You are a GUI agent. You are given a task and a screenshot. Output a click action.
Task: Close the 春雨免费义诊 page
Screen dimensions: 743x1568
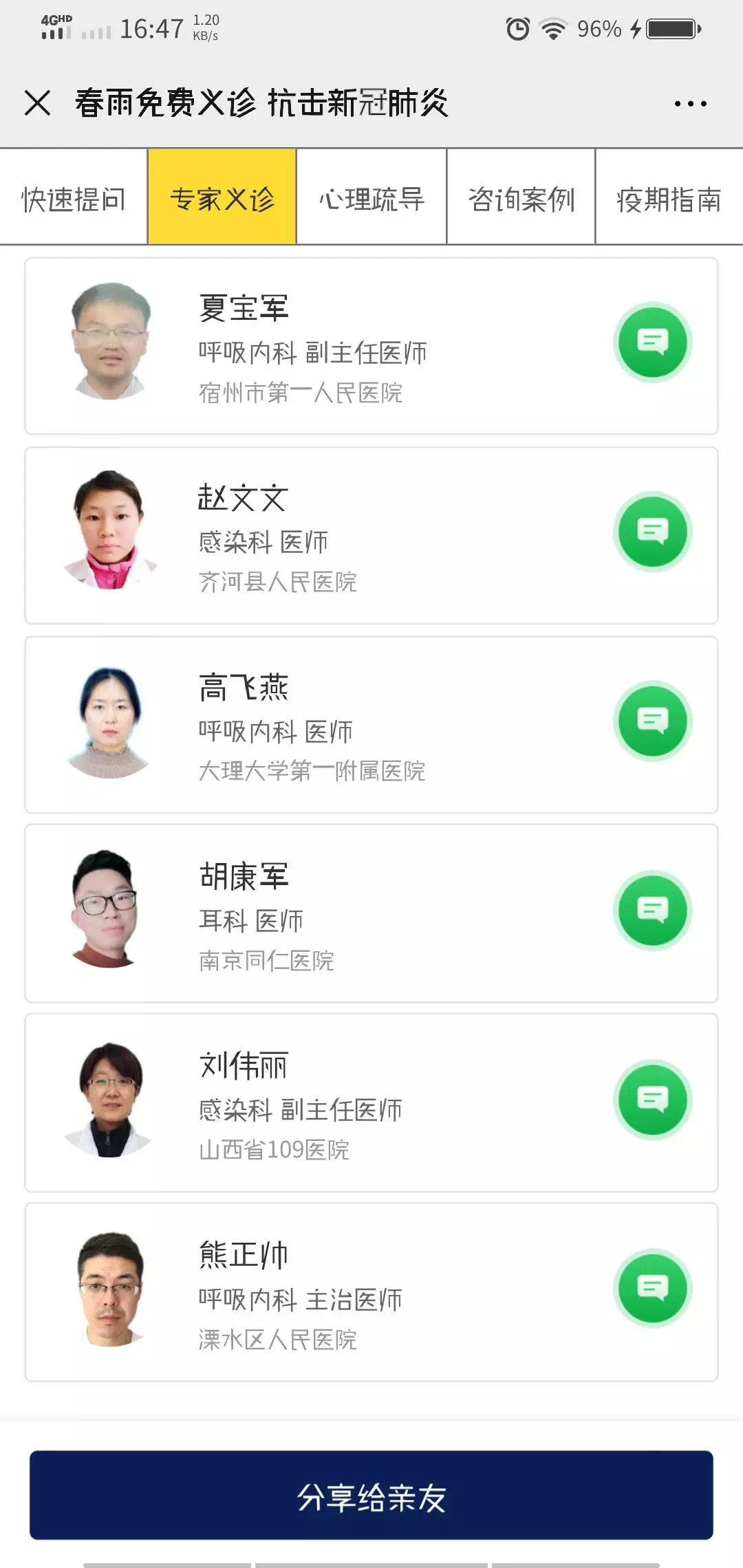click(x=37, y=103)
